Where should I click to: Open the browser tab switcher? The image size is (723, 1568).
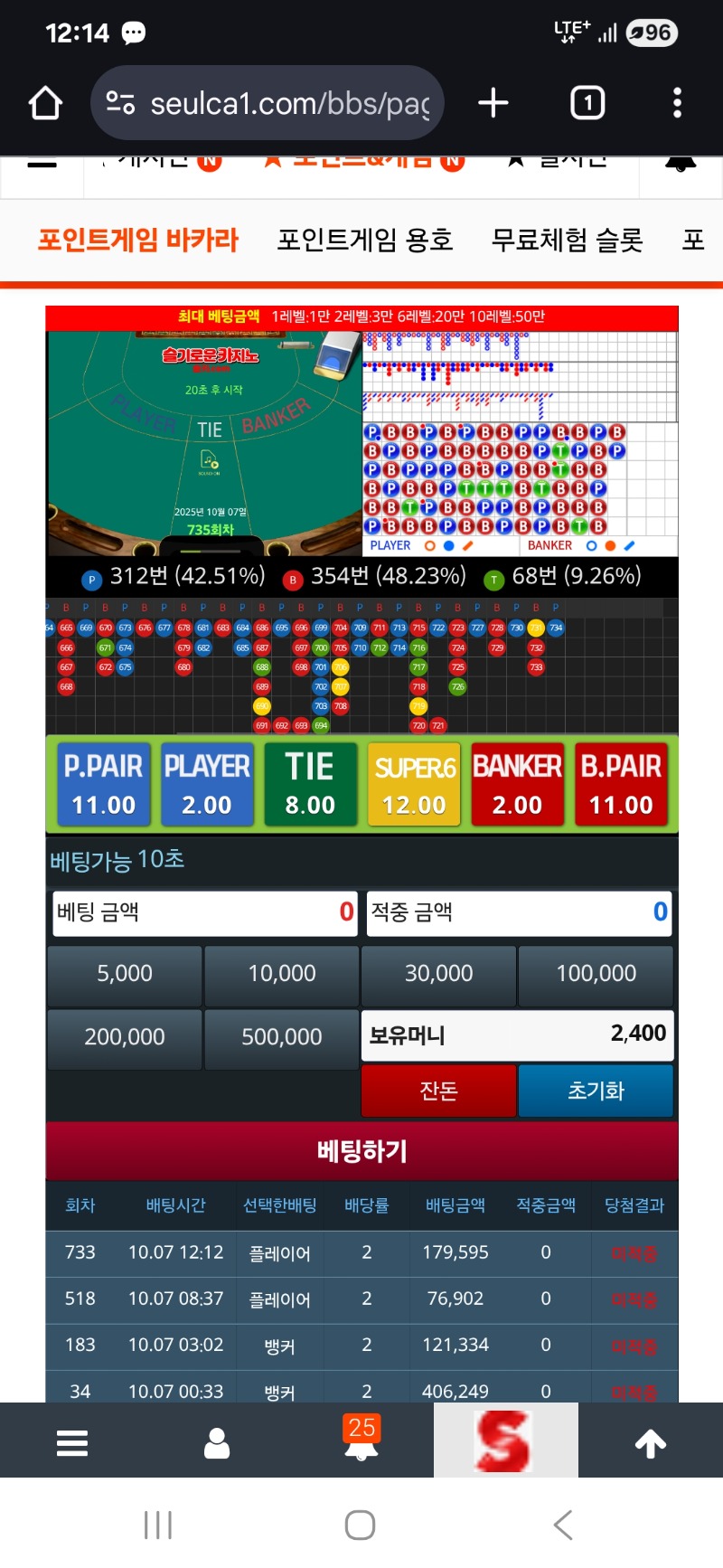point(587,103)
